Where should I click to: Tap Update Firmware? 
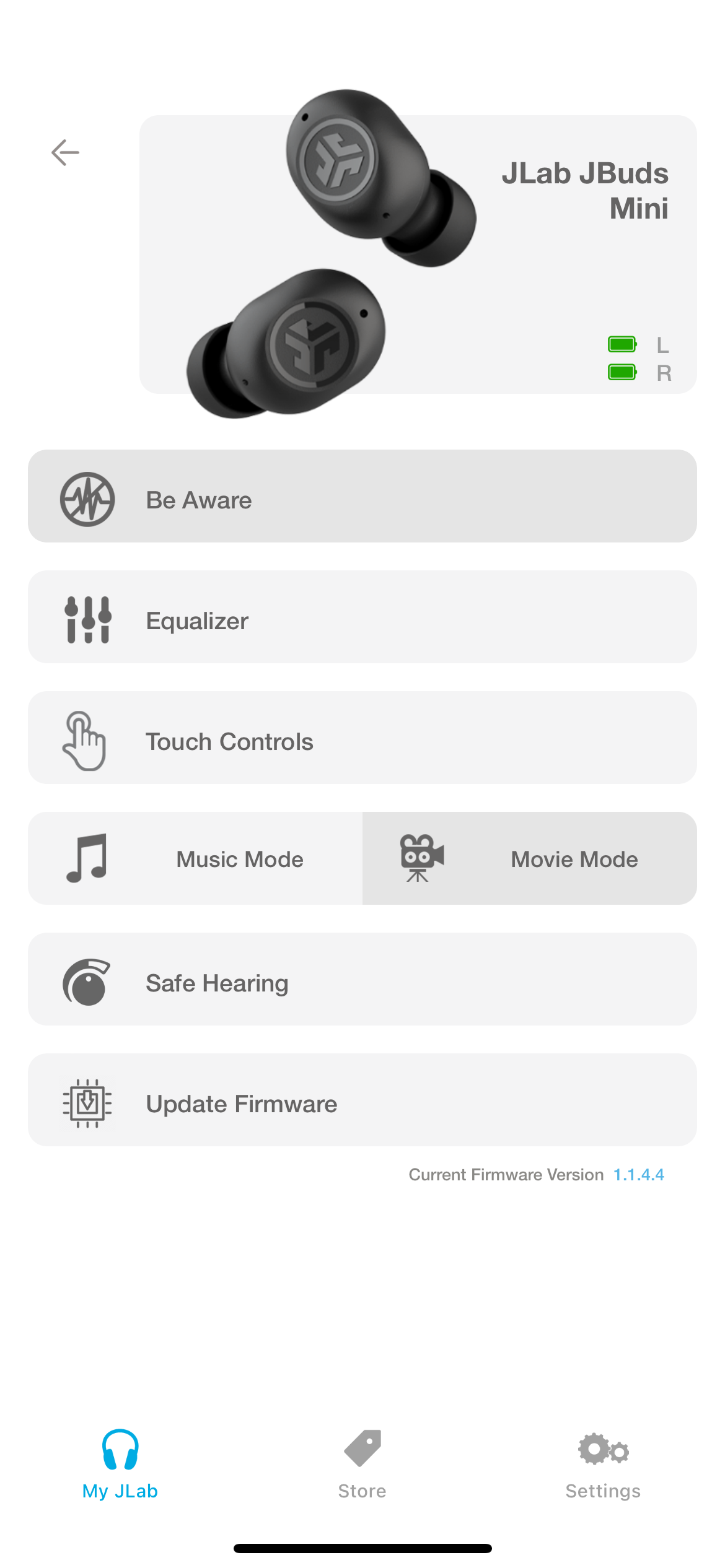(362, 1100)
